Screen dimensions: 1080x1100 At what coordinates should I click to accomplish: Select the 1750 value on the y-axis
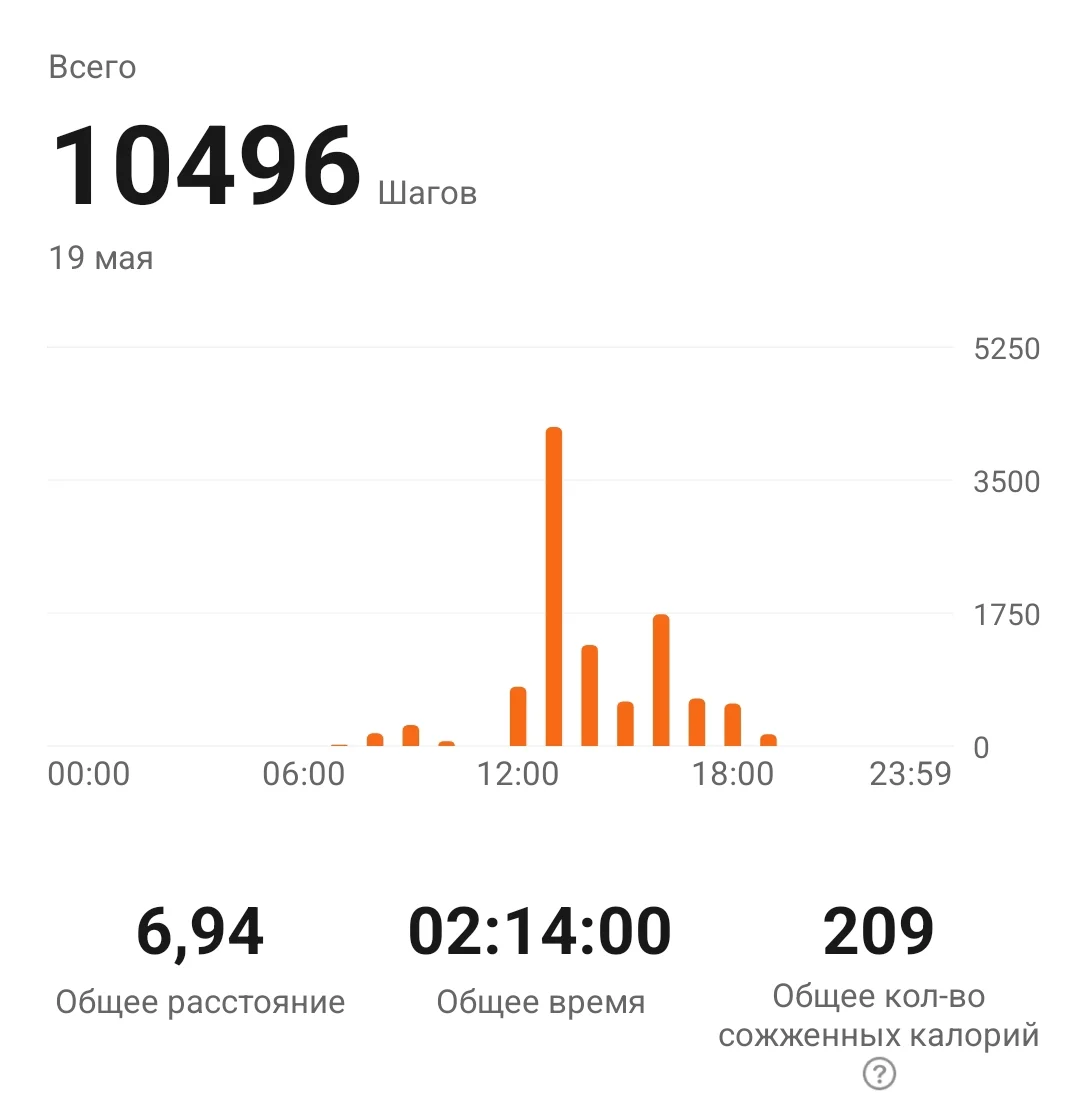(1007, 615)
